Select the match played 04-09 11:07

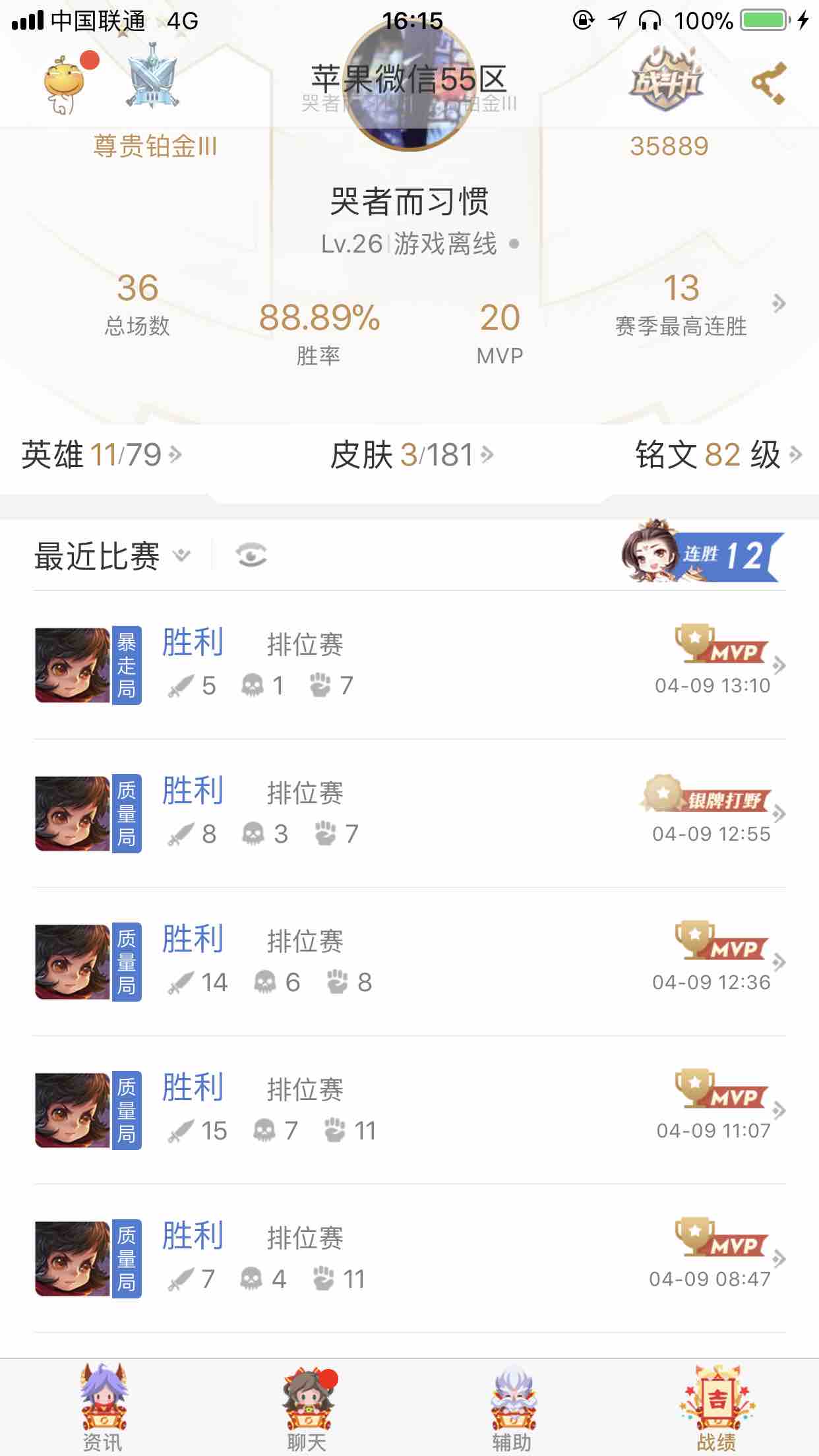[x=409, y=1110]
